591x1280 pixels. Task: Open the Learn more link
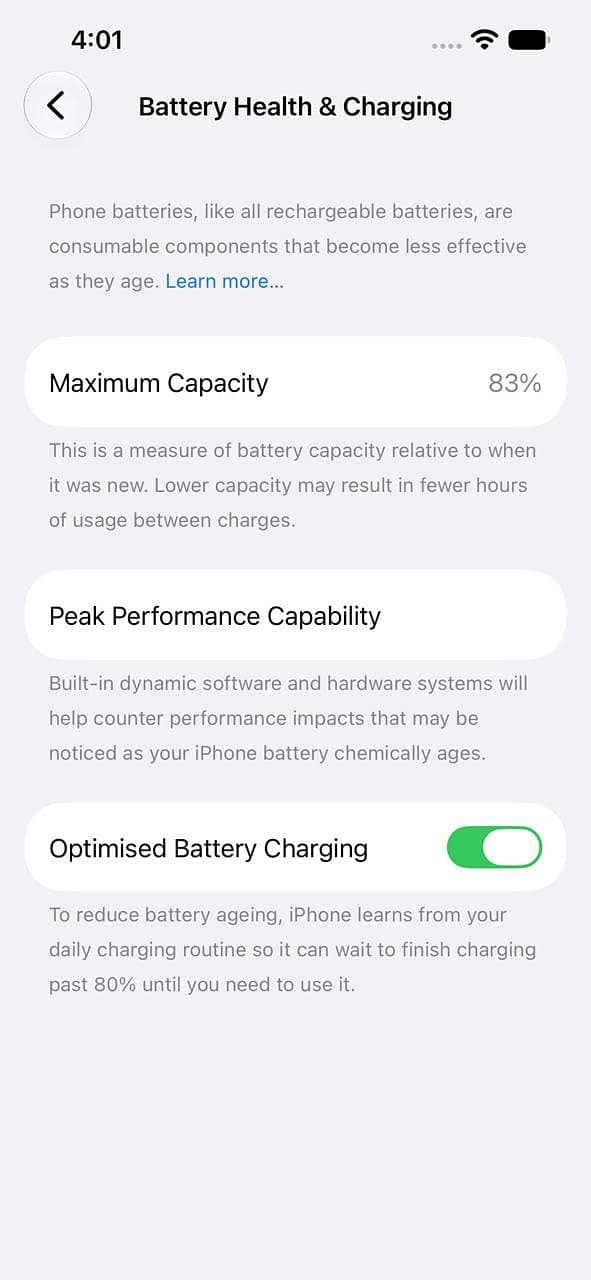coord(225,281)
